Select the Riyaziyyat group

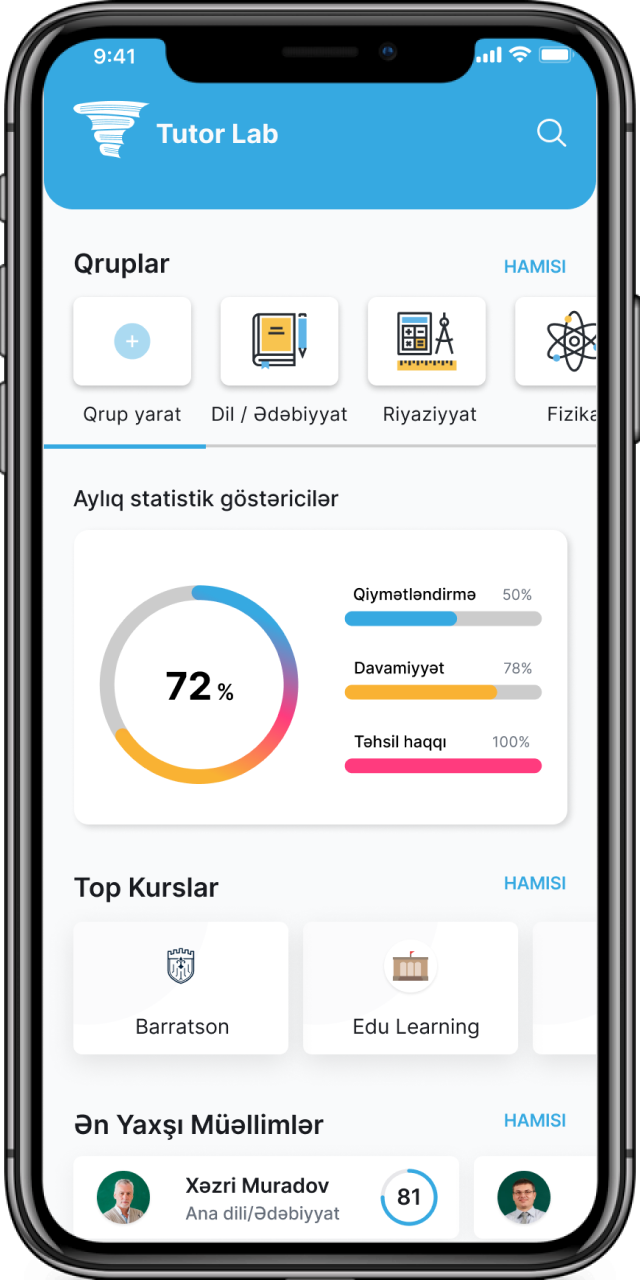point(427,342)
